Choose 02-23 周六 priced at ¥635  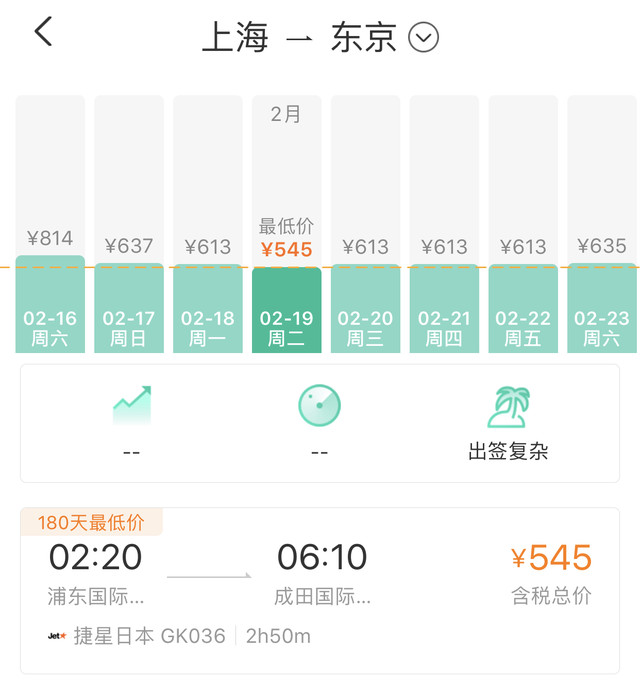(602, 310)
